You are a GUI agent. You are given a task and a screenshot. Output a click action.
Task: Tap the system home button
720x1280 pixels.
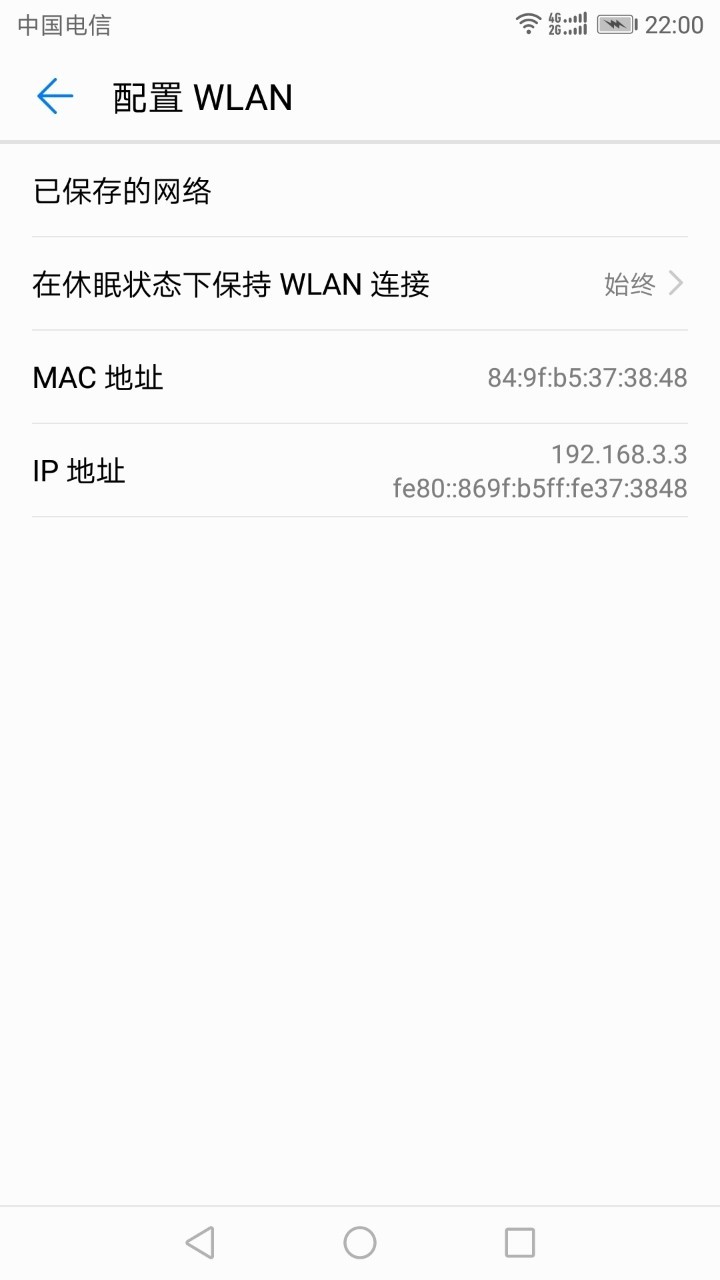360,1243
